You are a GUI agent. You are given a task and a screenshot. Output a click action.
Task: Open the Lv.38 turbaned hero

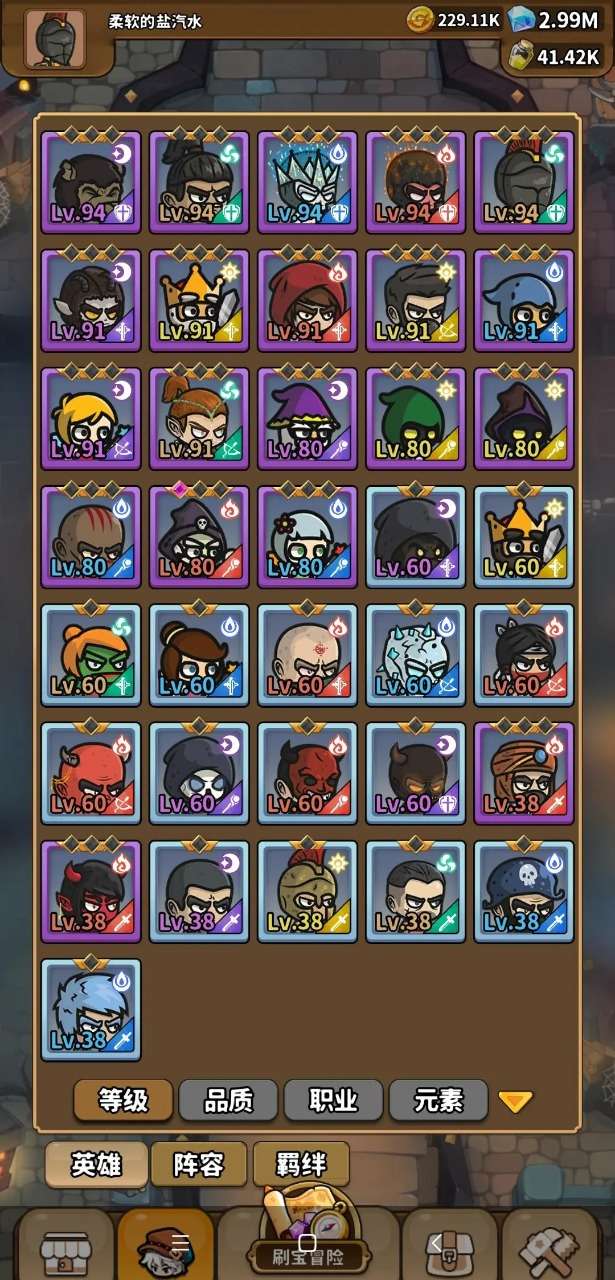tap(523, 773)
